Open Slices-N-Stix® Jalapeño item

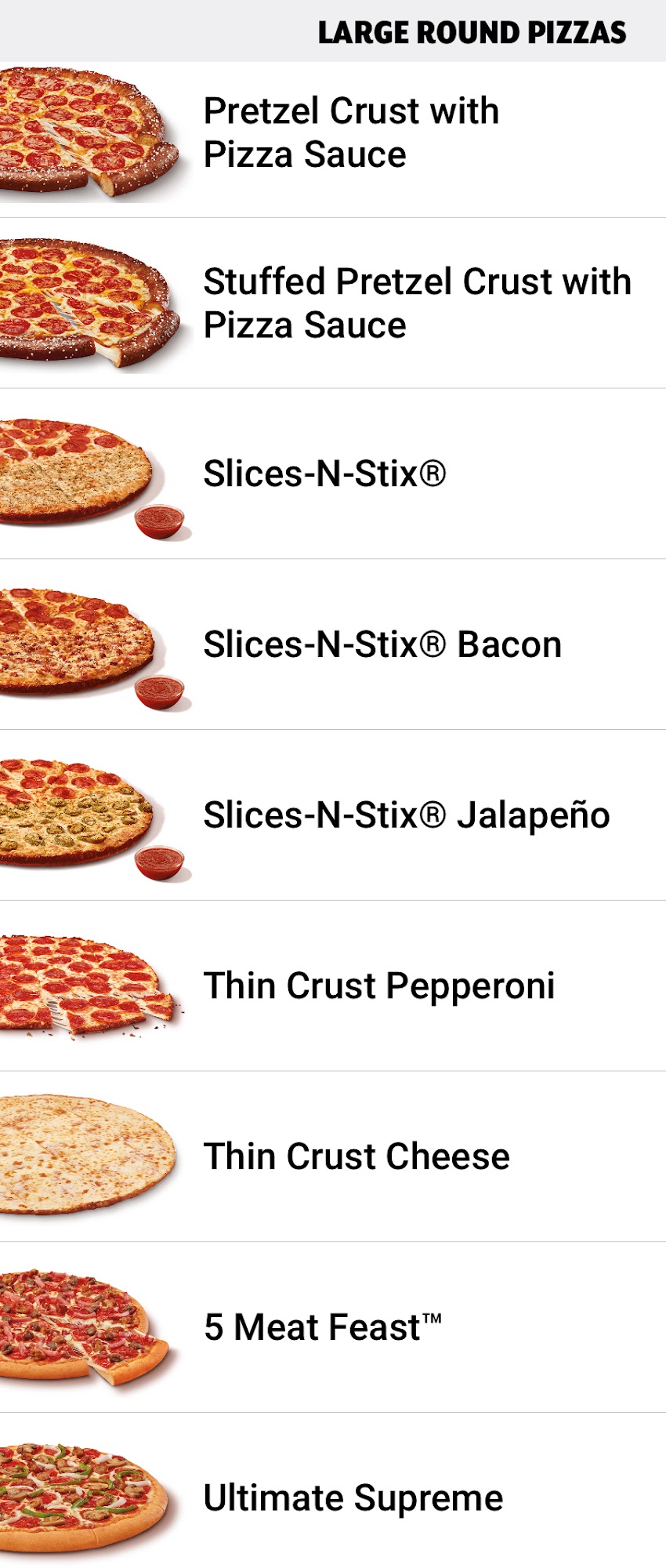pyautogui.click(x=406, y=815)
